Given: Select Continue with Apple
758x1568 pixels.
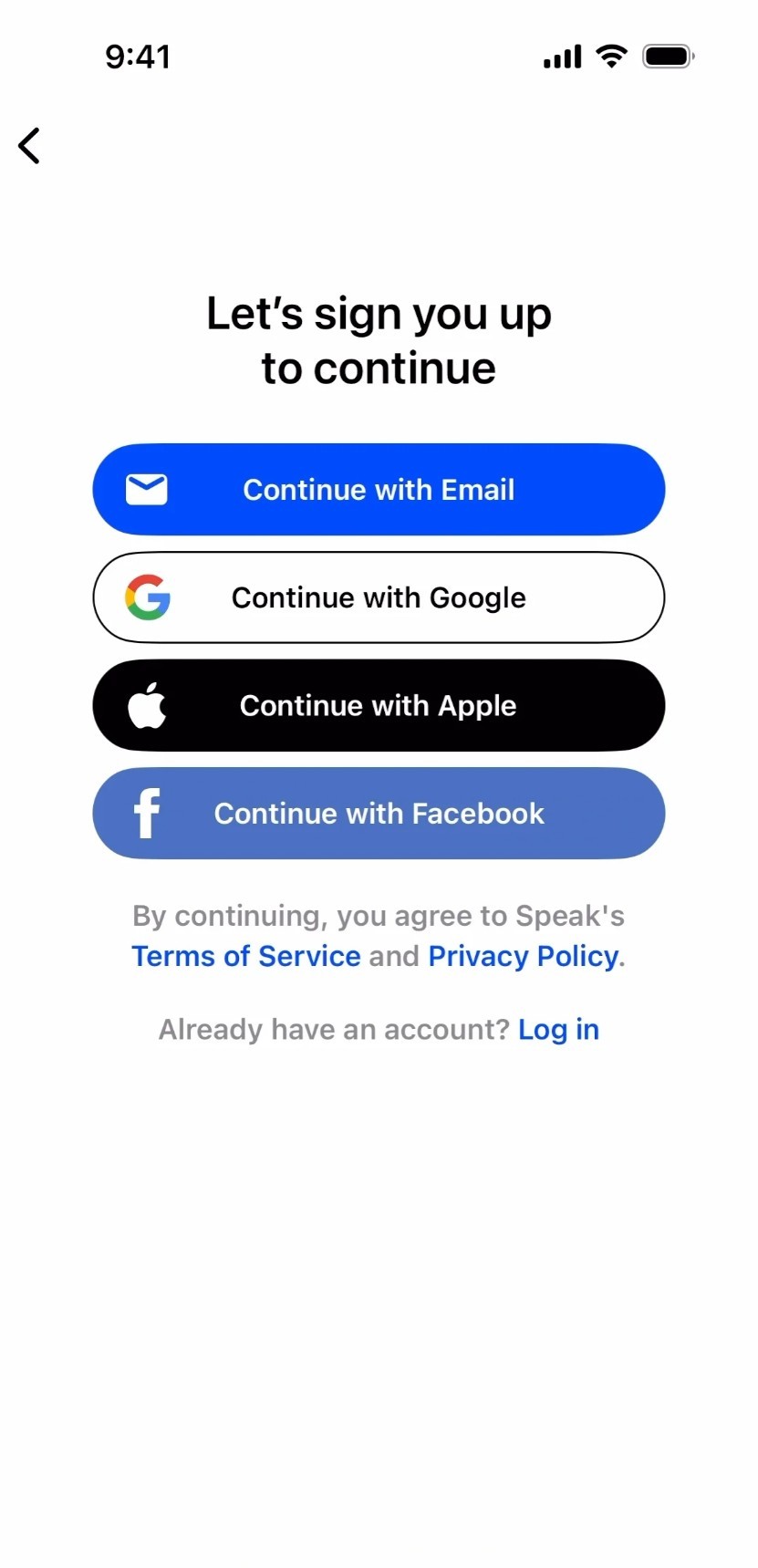Looking at the screenshot, I should click(x=379, y=705).
